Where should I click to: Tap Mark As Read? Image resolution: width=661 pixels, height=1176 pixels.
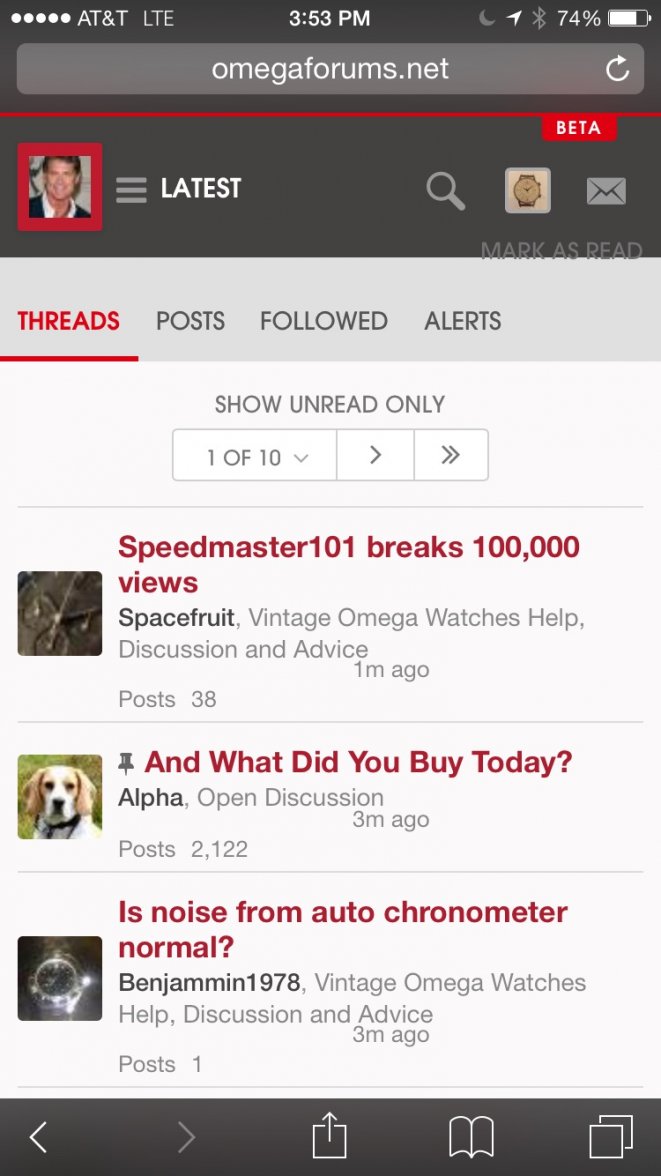pos(561,250)
